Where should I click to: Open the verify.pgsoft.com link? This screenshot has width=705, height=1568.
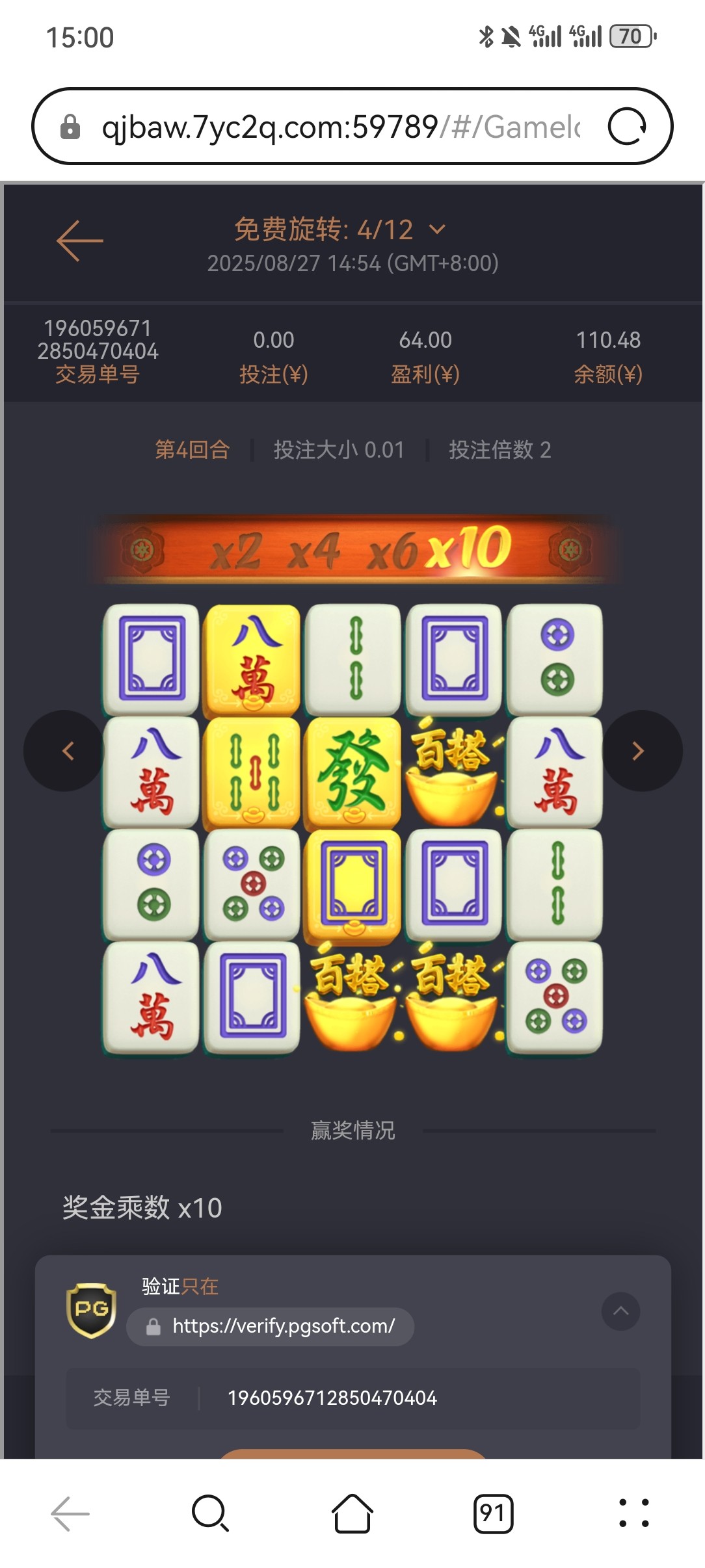pos(271,1326)
